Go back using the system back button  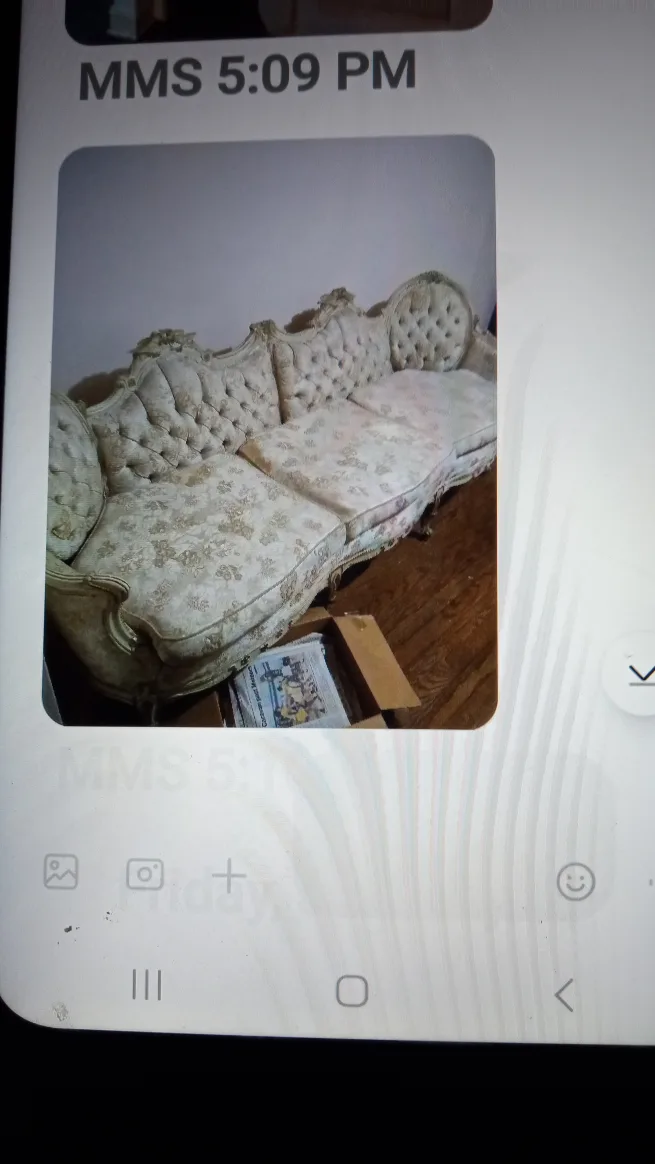point(564,995)
